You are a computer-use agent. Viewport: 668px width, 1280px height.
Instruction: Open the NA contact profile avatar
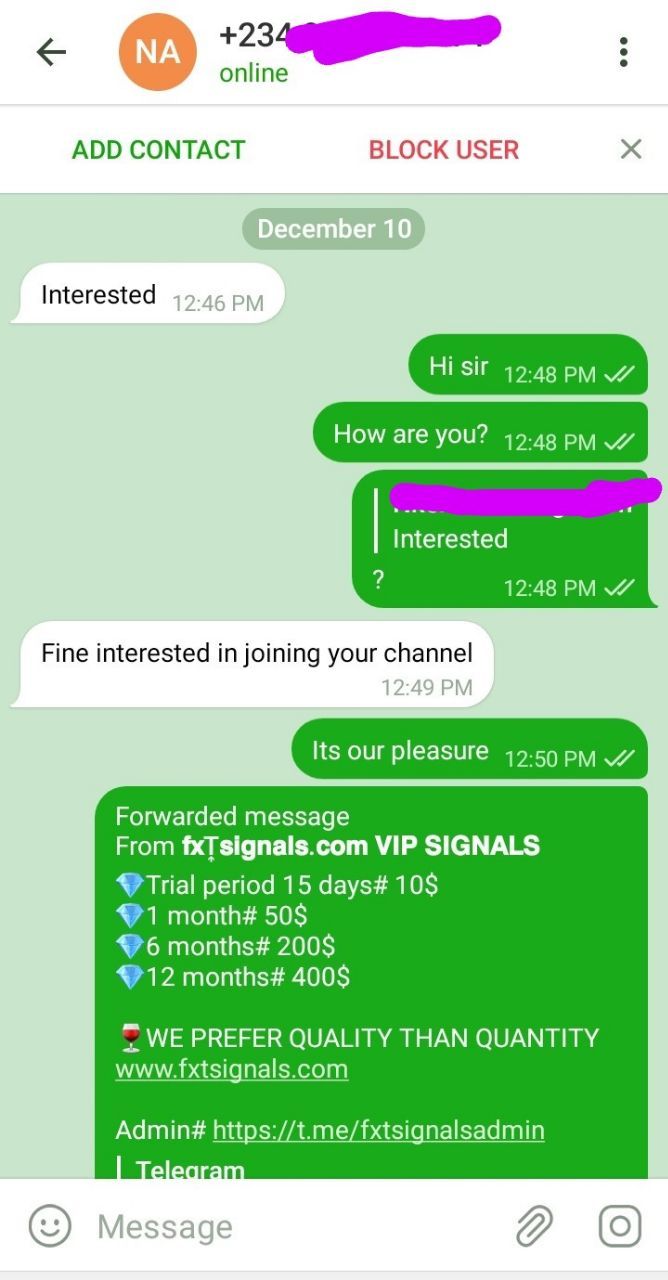(157, 52)
